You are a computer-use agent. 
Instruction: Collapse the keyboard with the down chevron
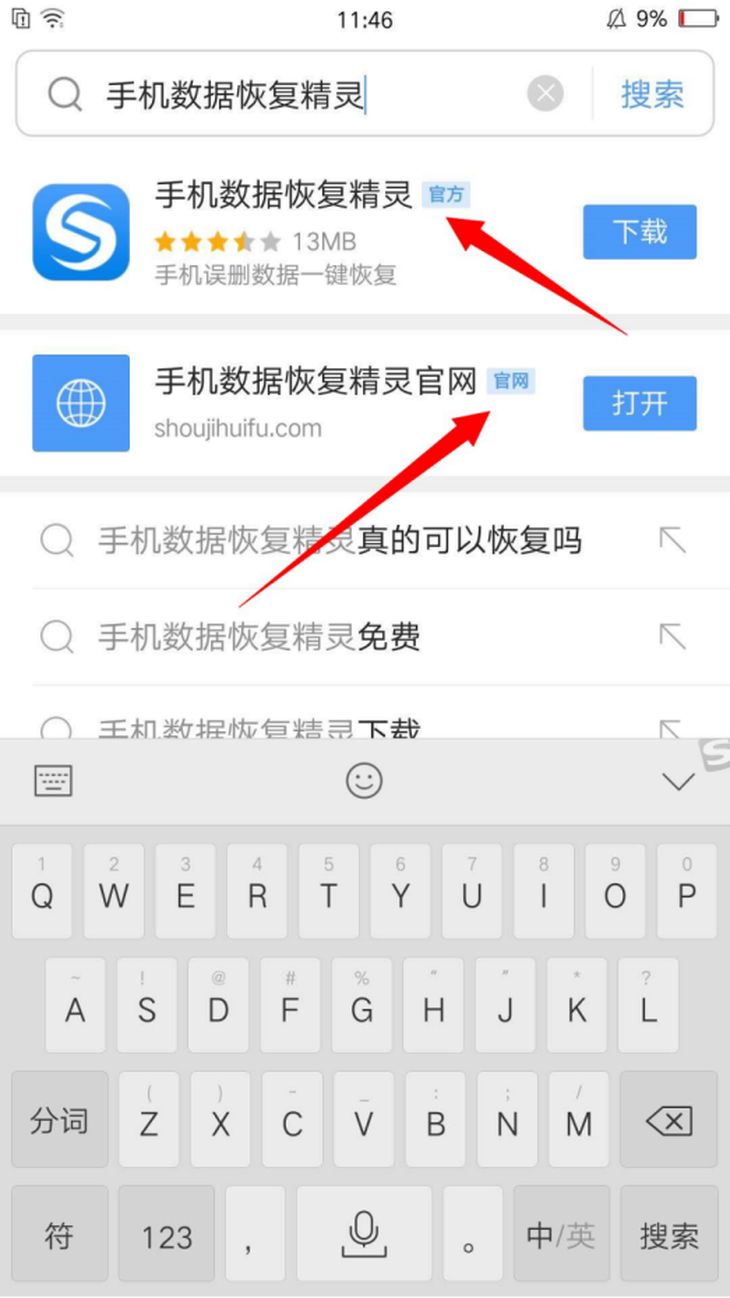pyautogui.click(x=678, y=782)
